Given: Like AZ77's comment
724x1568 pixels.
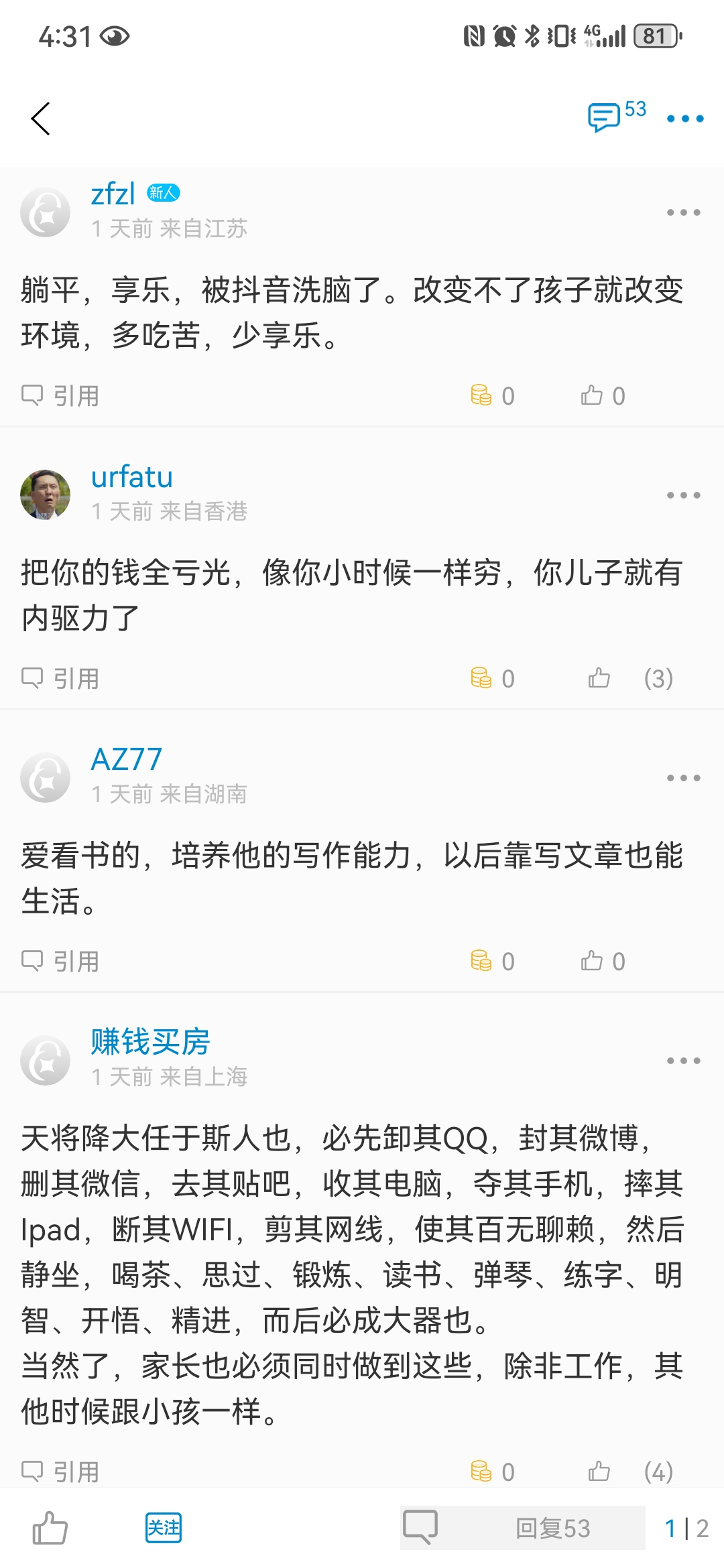Looking at the screenshot, I should point(601,962).
